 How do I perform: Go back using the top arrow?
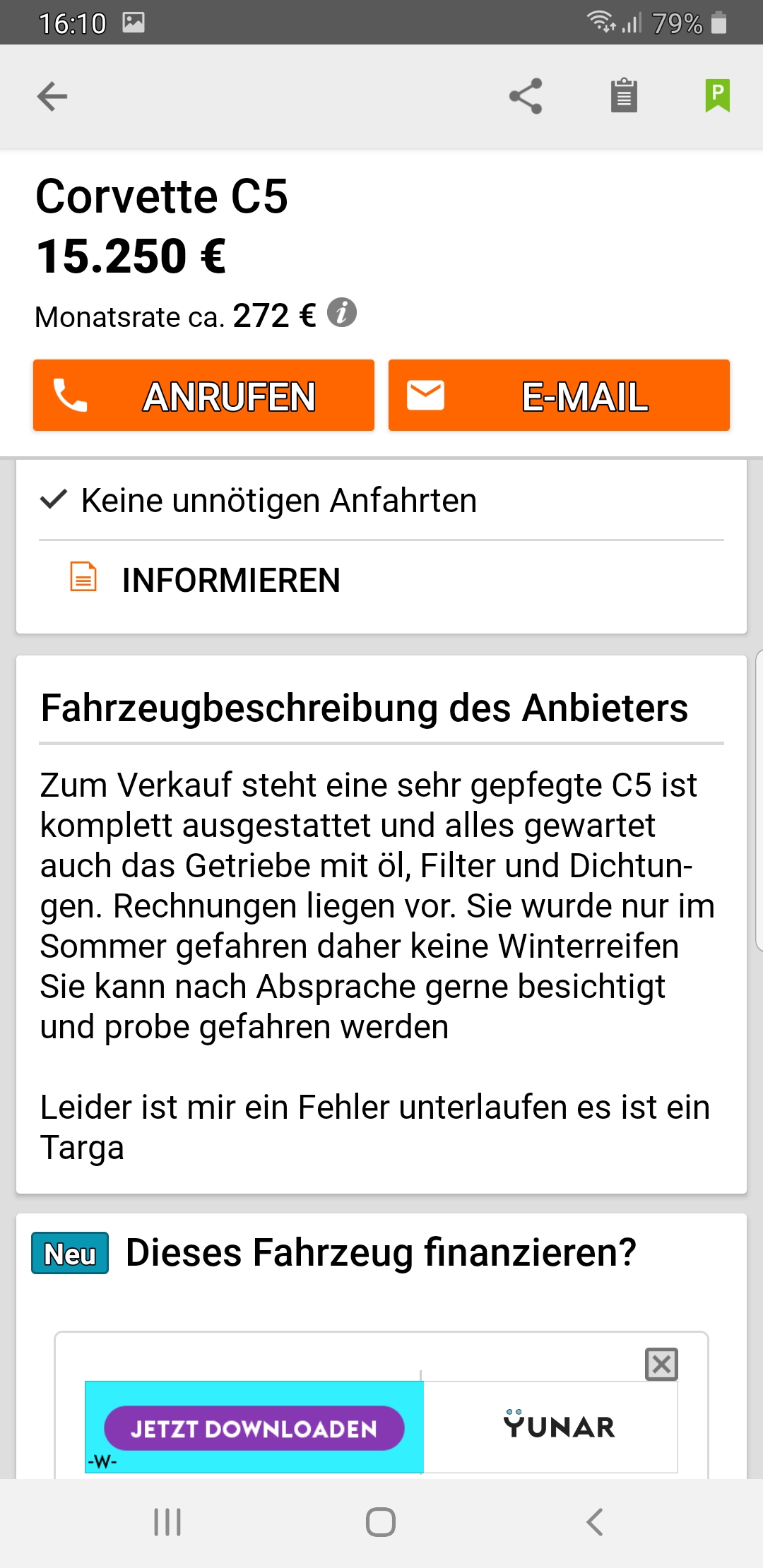click(x=52, y=97)
